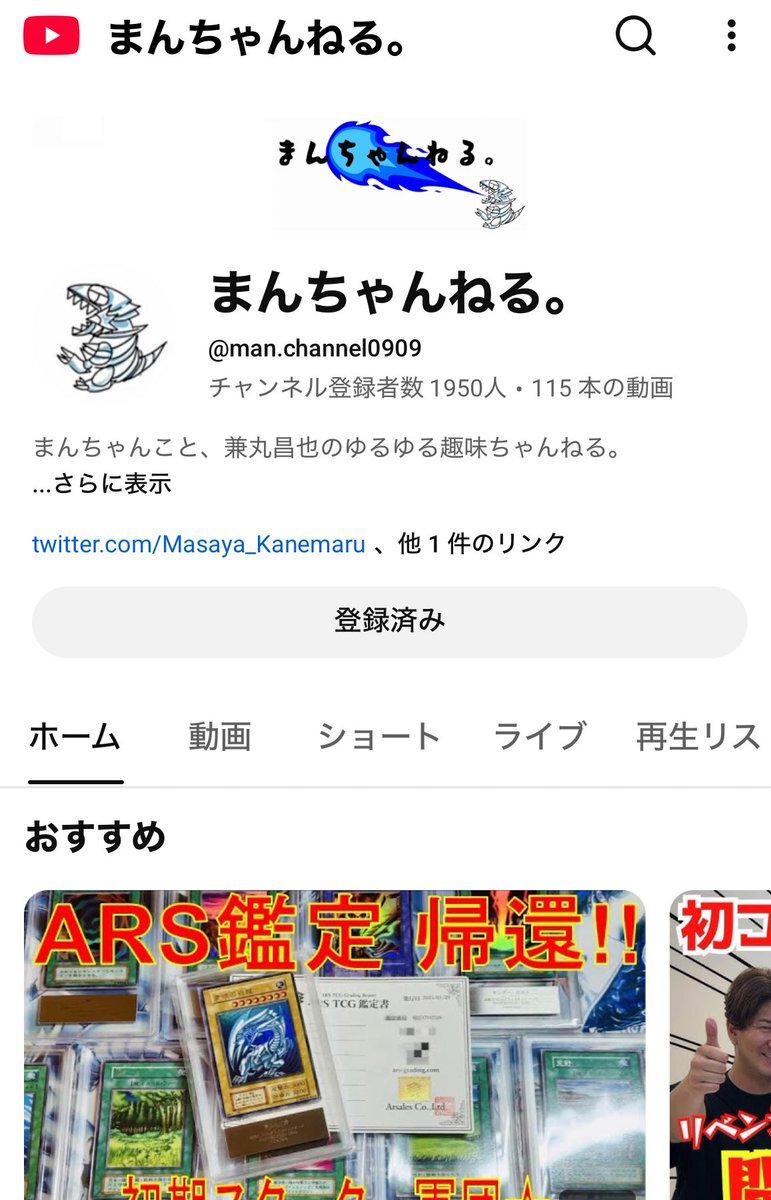Image resolution: width=771 pixels, height=1200 pixels.
Task: Open the 再生リスト tab
Action: coord(700,737)
